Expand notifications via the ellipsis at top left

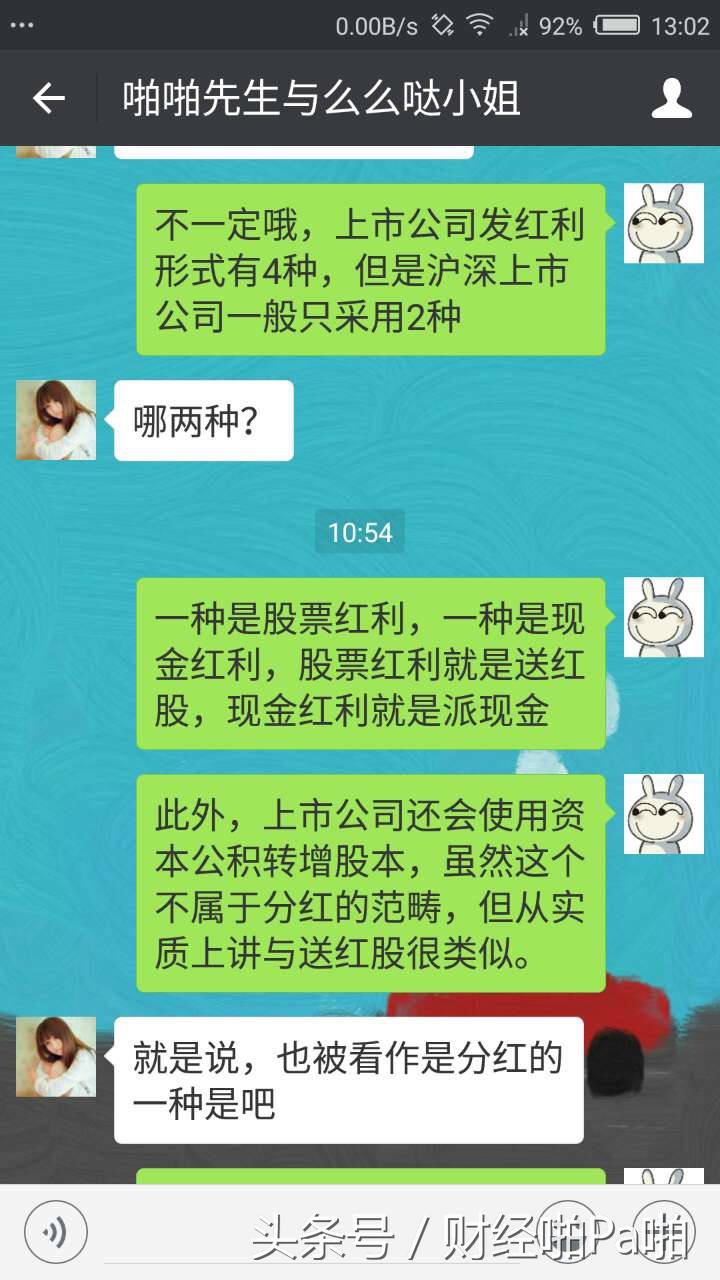click(x=22, y=26)
